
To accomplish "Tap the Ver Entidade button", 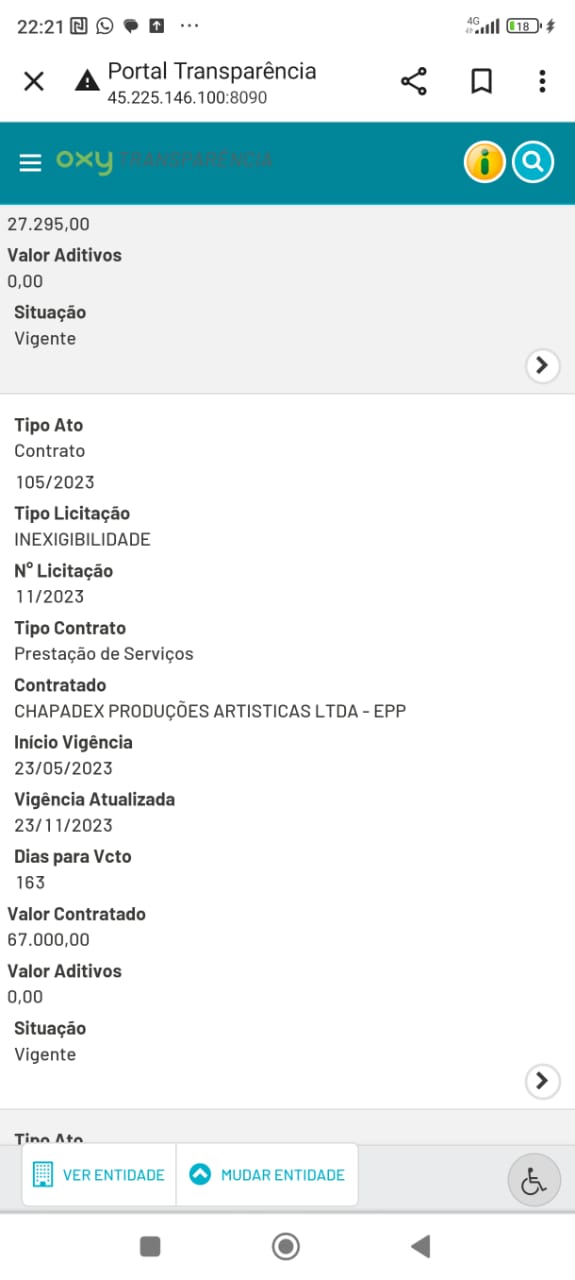I will [x=99, y=1175].
